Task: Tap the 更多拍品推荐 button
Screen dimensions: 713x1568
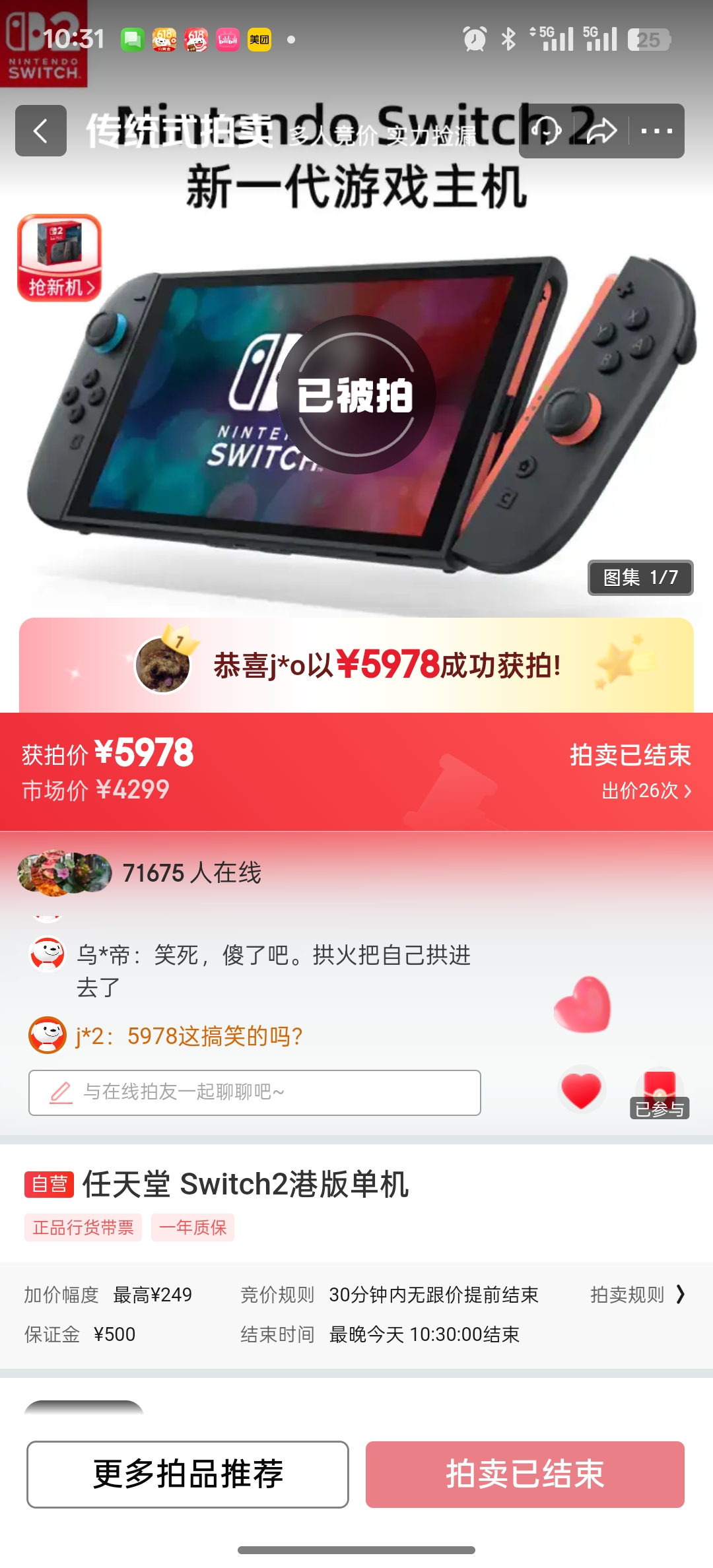Action: (187, 1474)
